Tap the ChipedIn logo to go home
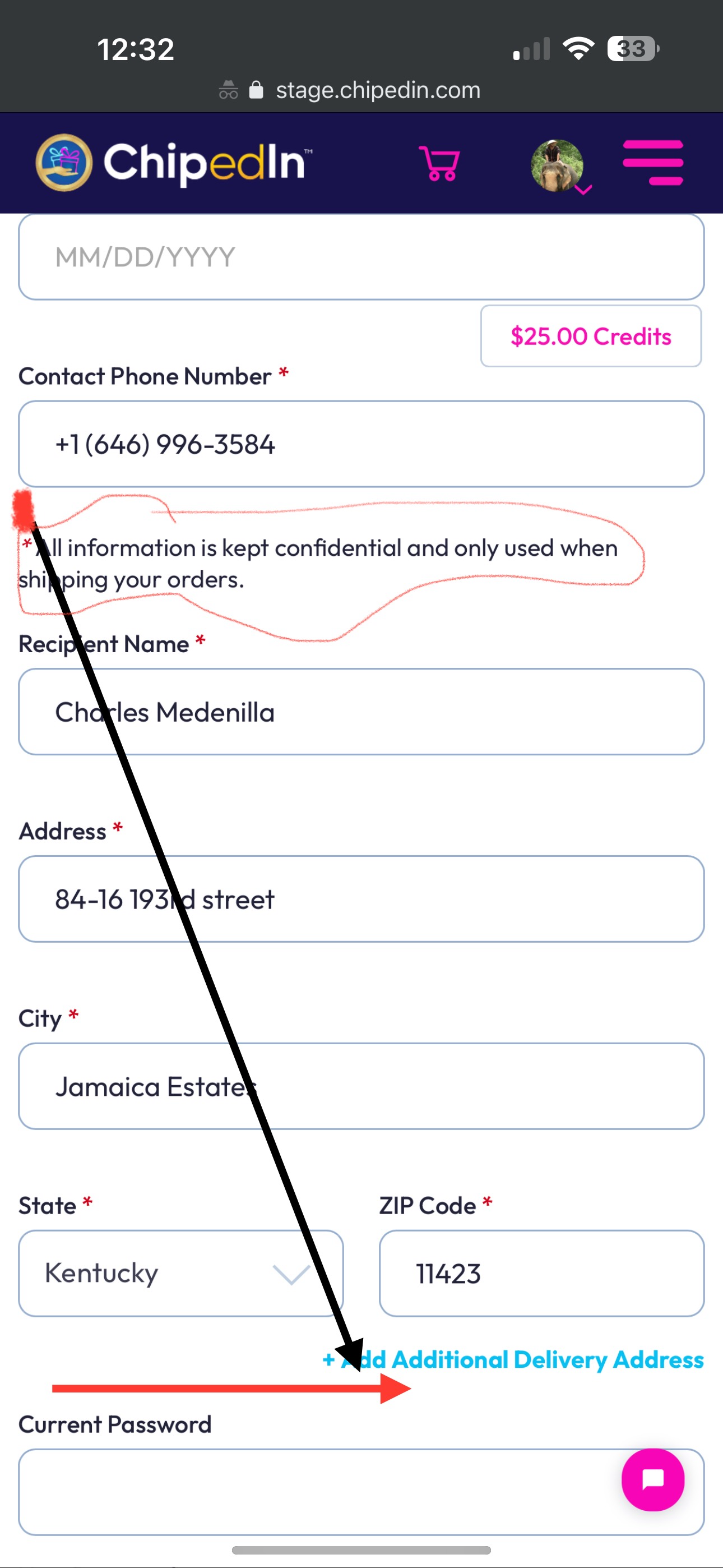 [x=173, y=163]
